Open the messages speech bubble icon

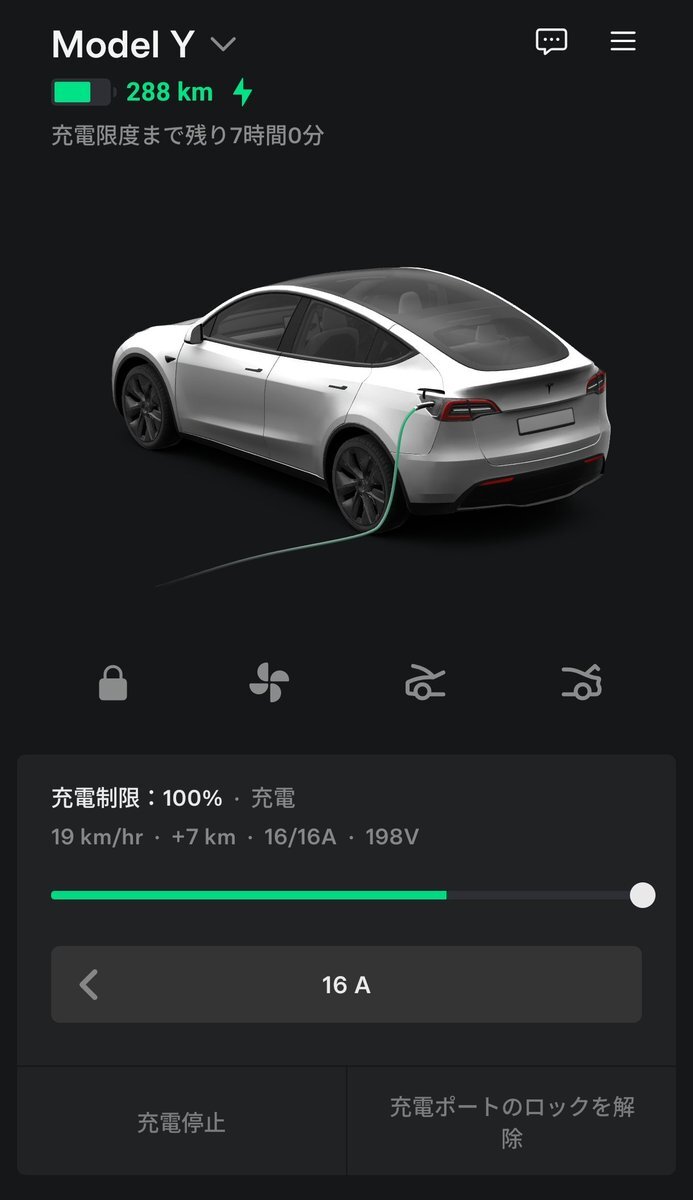551,41
